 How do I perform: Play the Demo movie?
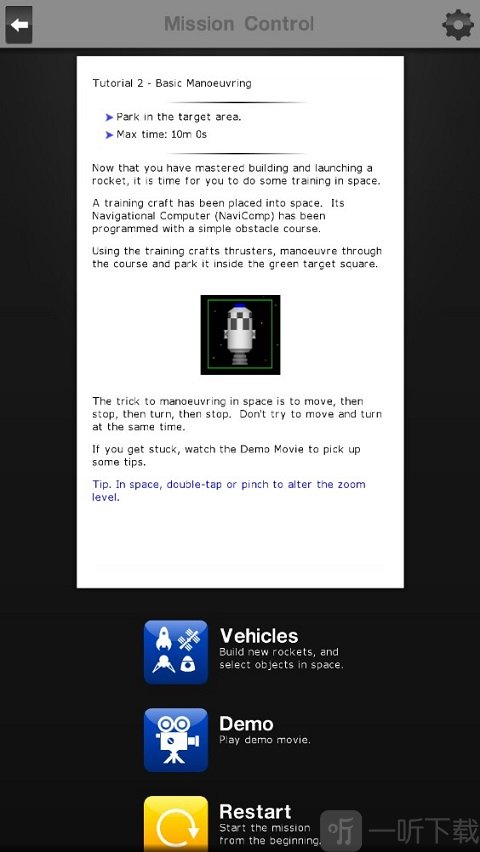tap(176, 740)
